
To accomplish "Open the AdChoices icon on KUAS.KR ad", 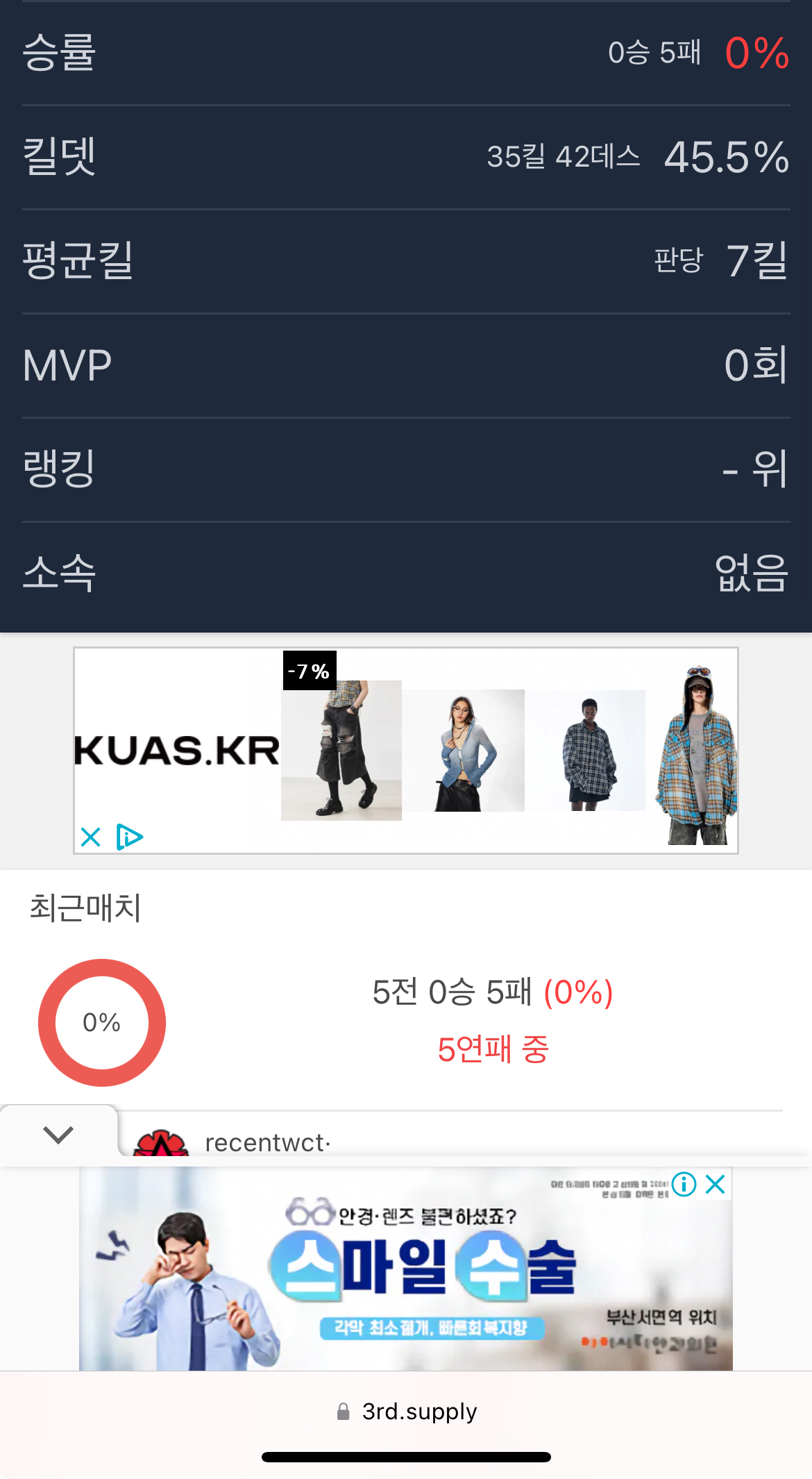I will click(129, 837).
